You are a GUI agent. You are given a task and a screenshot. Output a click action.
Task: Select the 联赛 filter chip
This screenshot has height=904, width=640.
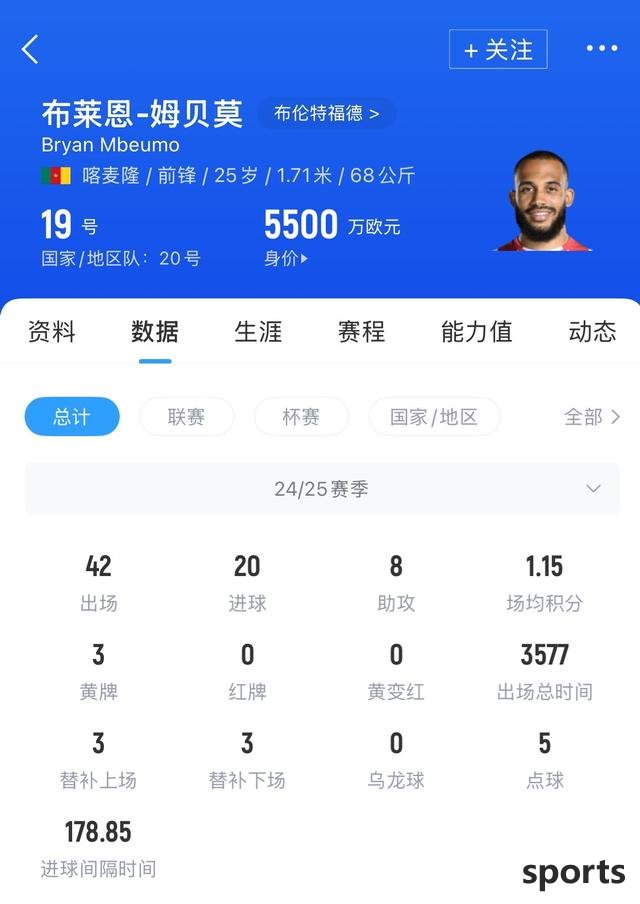pyautogui.click(x=186, y=417)
